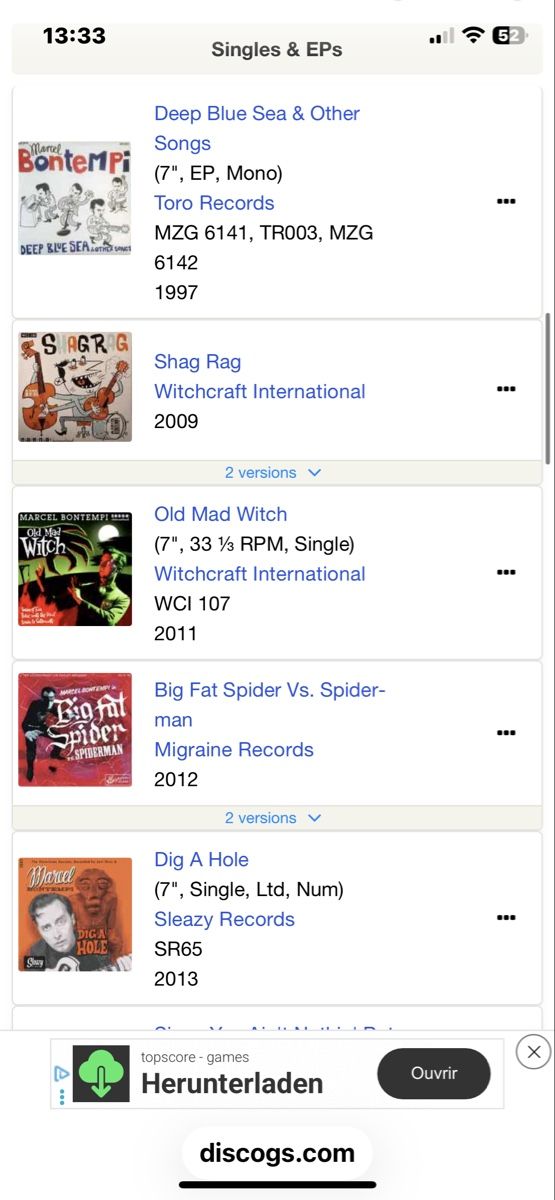Open options menu for Deep Blue Sea
This screenshot has width=555, height=1200.
[506, 201]
